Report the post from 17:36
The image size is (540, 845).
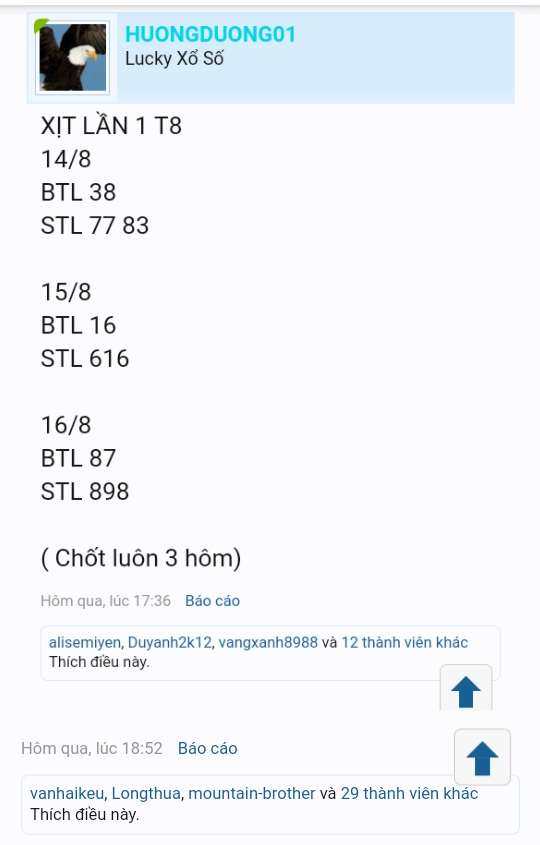pyautogui.click(x=212, y=601)
